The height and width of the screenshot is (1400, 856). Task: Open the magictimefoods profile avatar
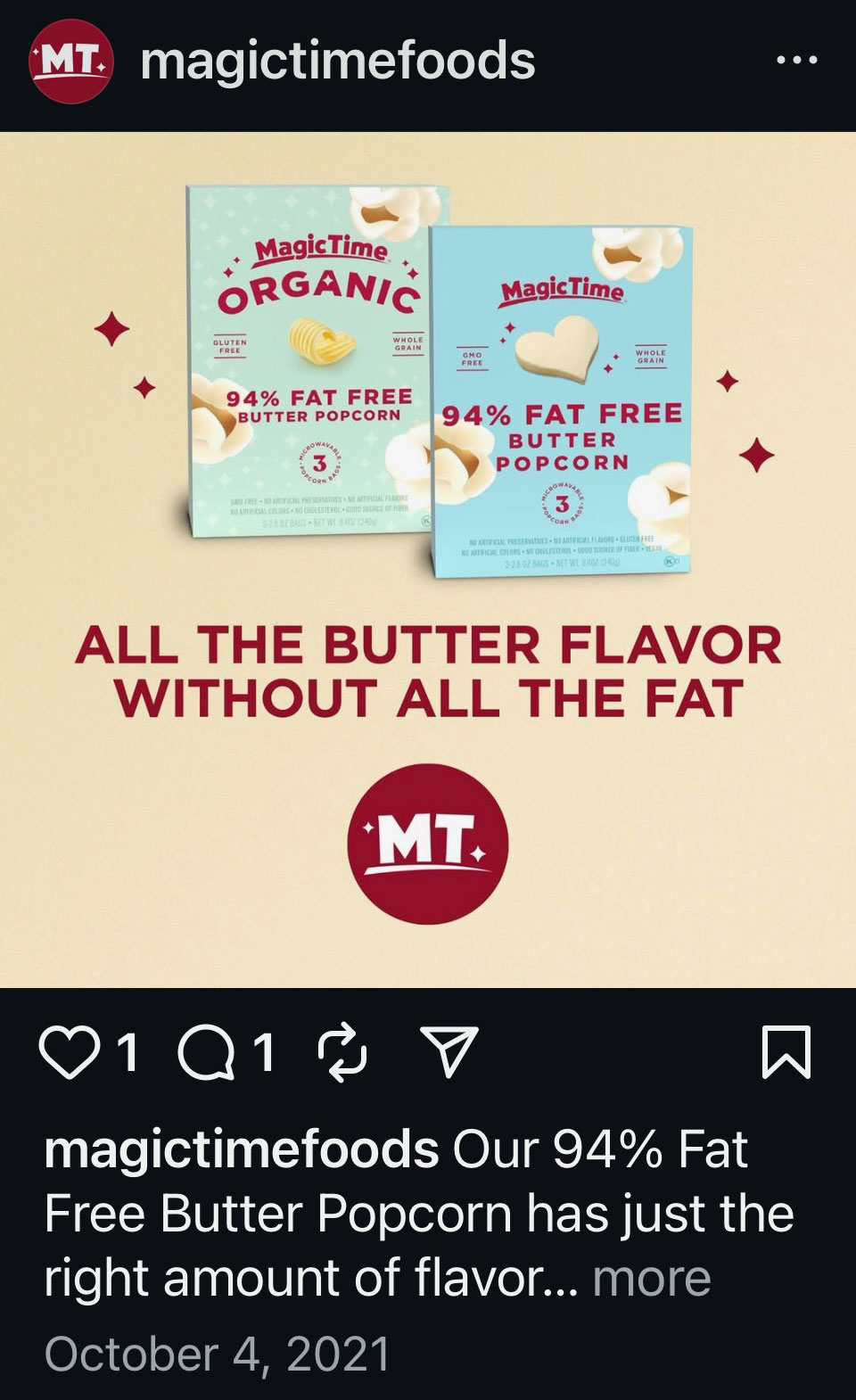click(x=71, y=62)
